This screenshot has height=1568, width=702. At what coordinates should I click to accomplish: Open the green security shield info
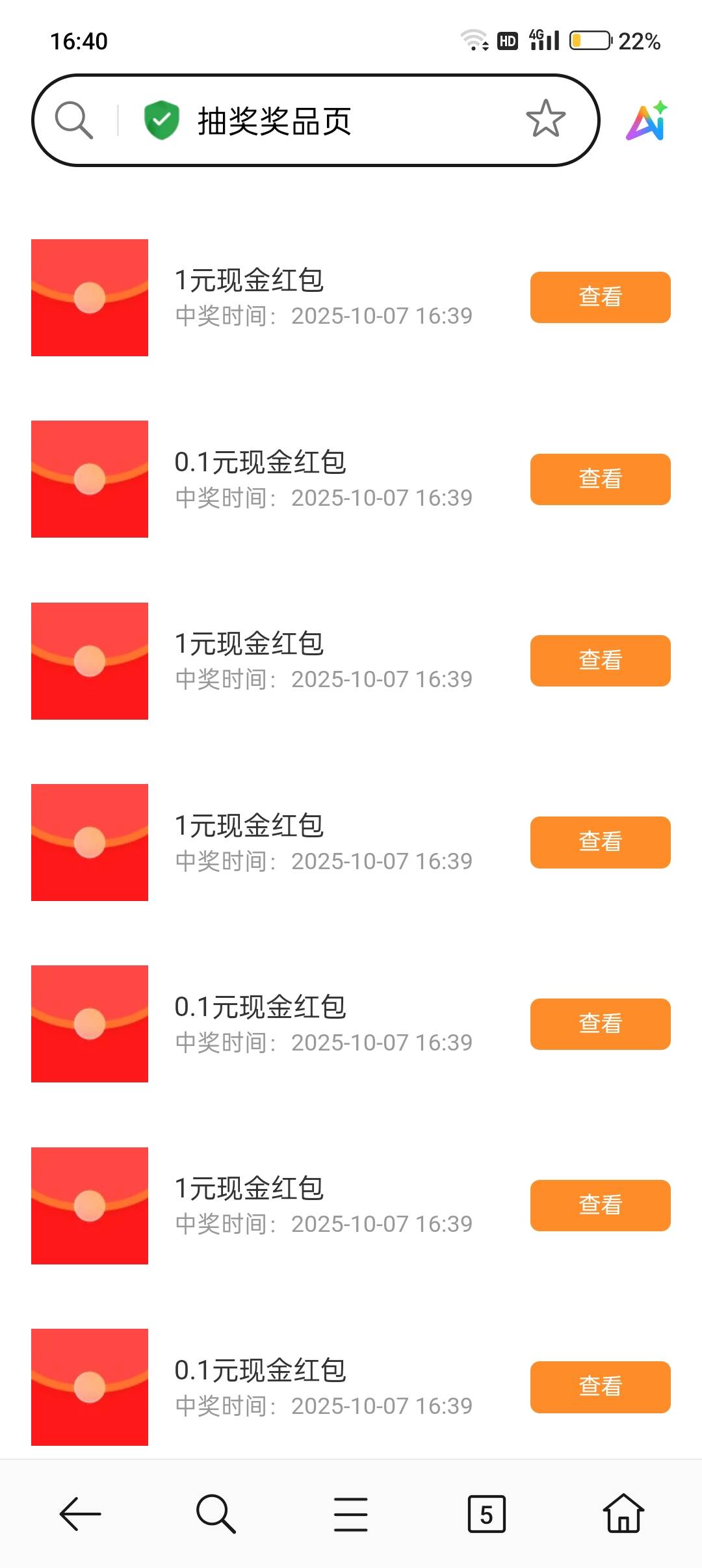point(161,120)
